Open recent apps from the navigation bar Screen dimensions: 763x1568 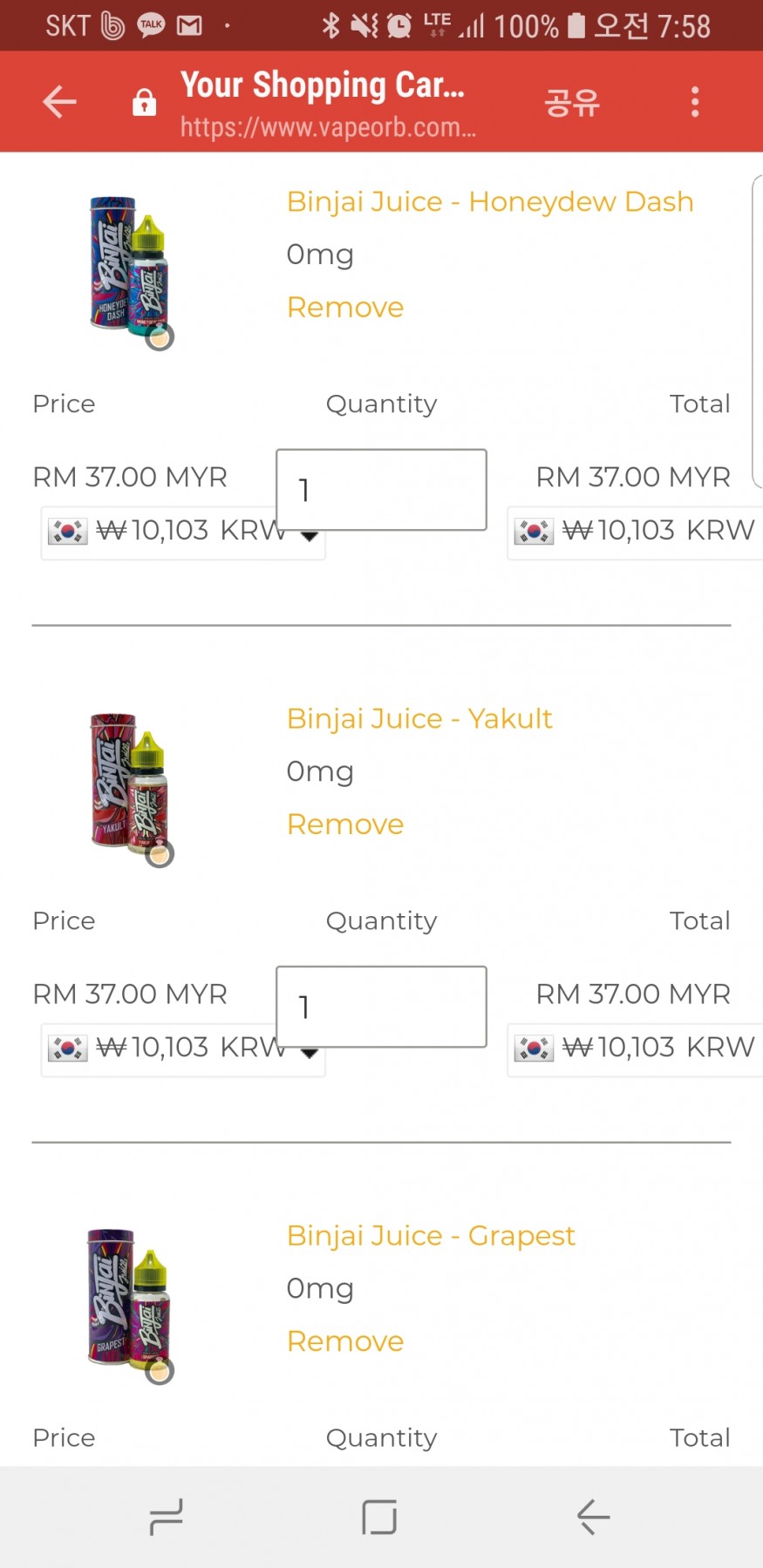(166, 1517)
